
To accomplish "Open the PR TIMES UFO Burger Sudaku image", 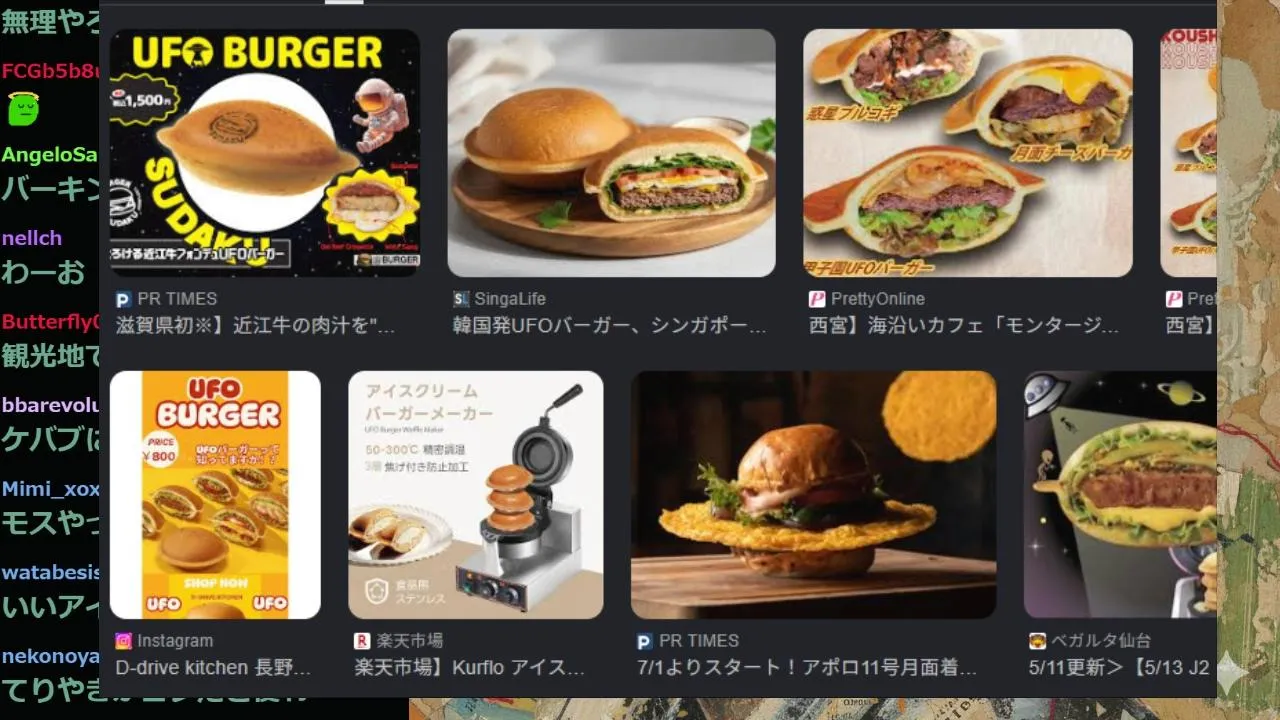I will (x=264, y=153).
